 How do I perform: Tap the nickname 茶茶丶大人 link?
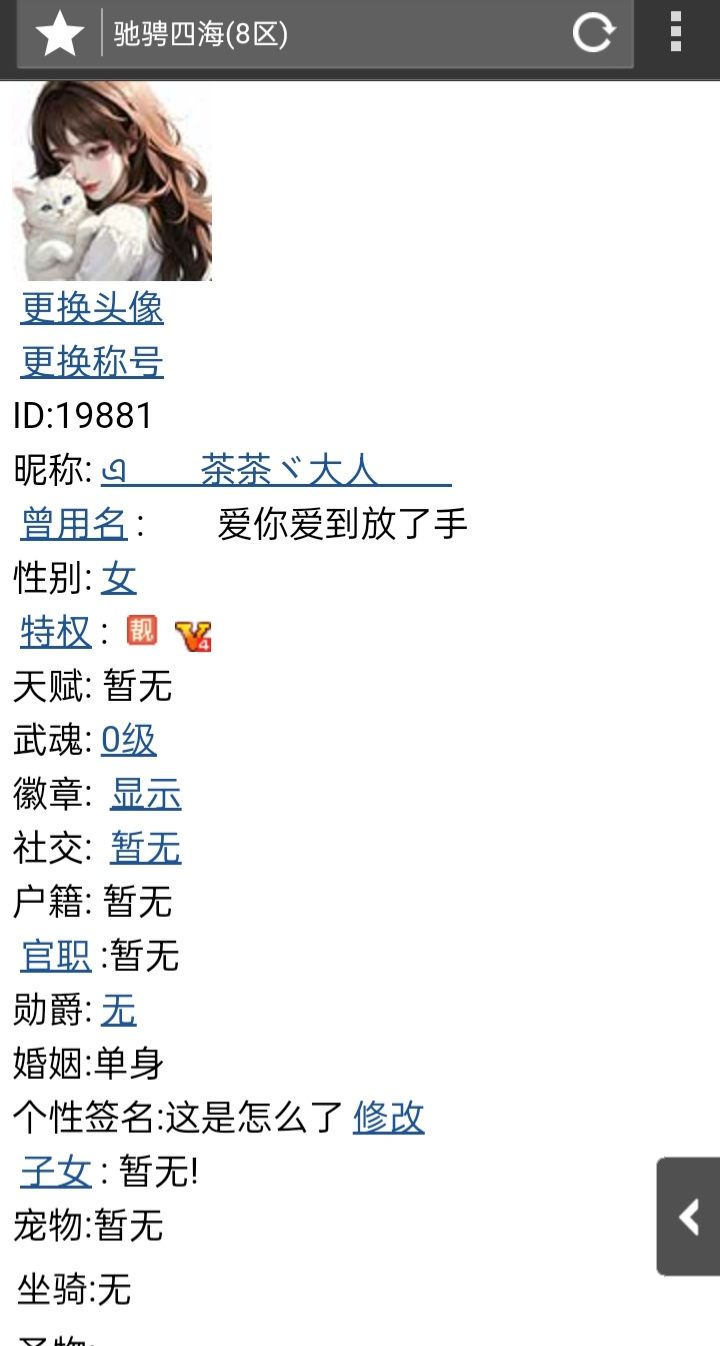pyautogui.click(x=276, y=469)
